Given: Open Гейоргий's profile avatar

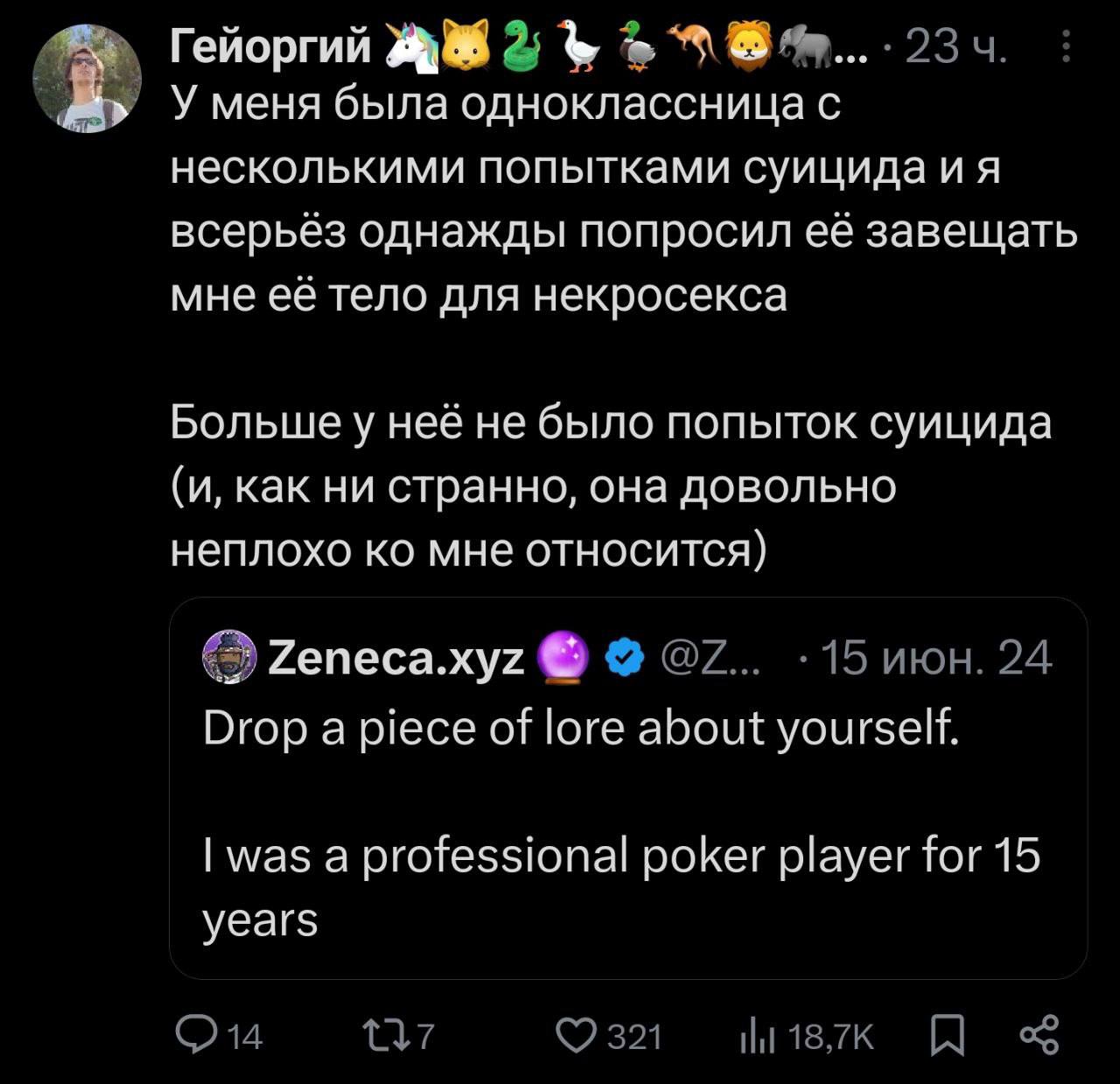Looking at the screenshot, I should 87,79.
